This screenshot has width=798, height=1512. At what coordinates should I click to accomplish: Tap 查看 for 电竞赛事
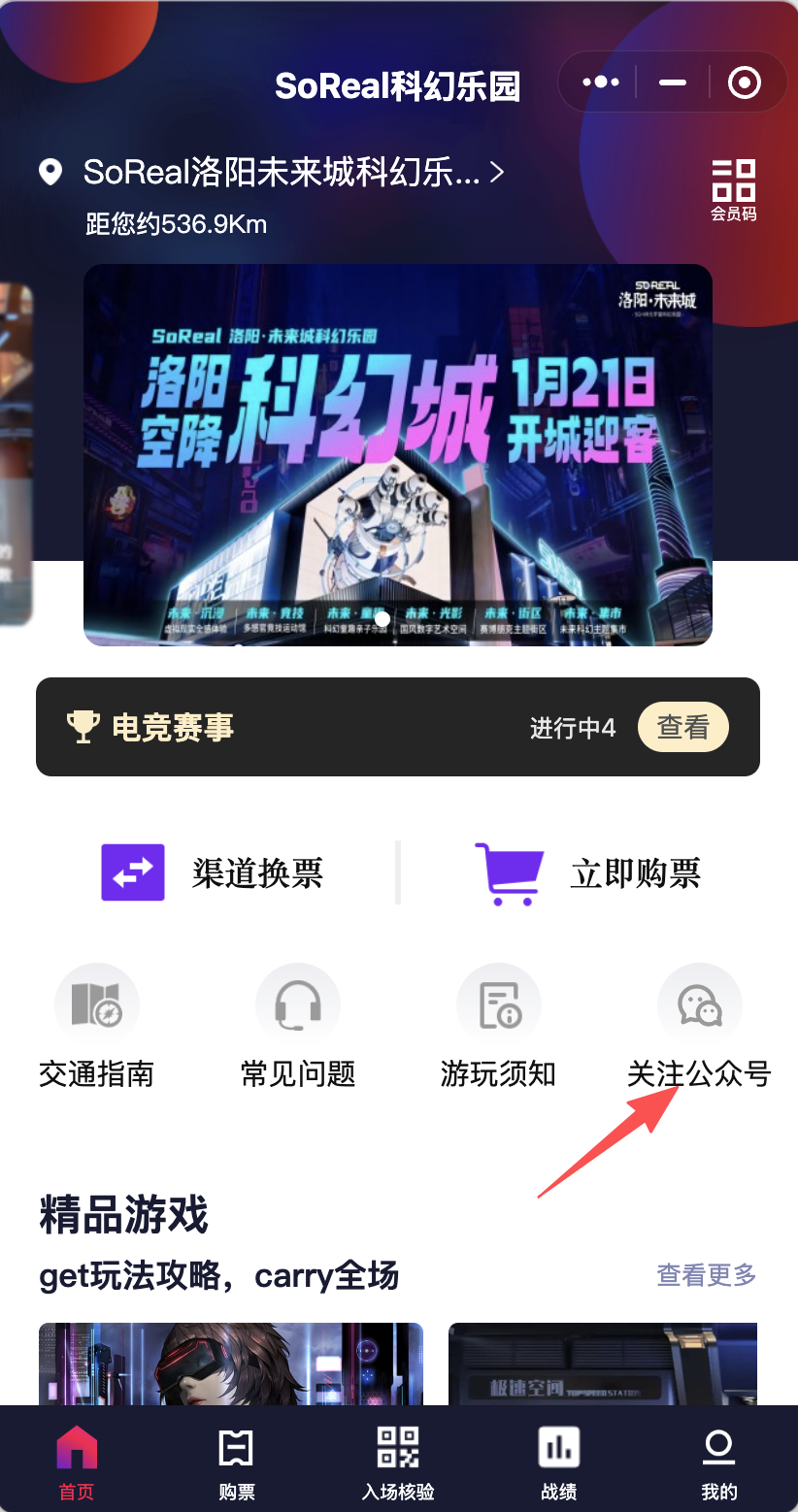click(x=682, y=727)
